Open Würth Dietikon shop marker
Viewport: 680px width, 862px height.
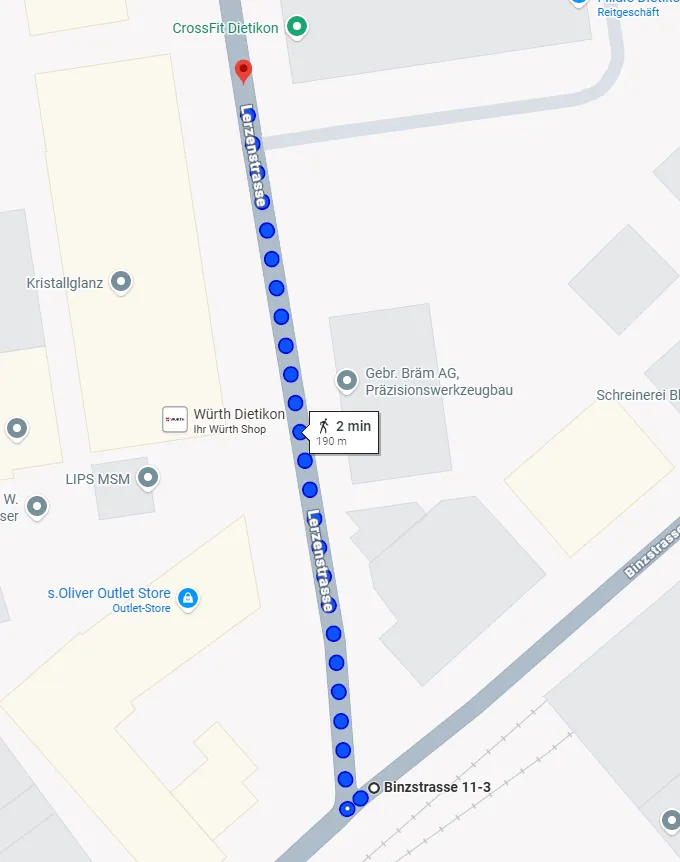coord(175,419)
